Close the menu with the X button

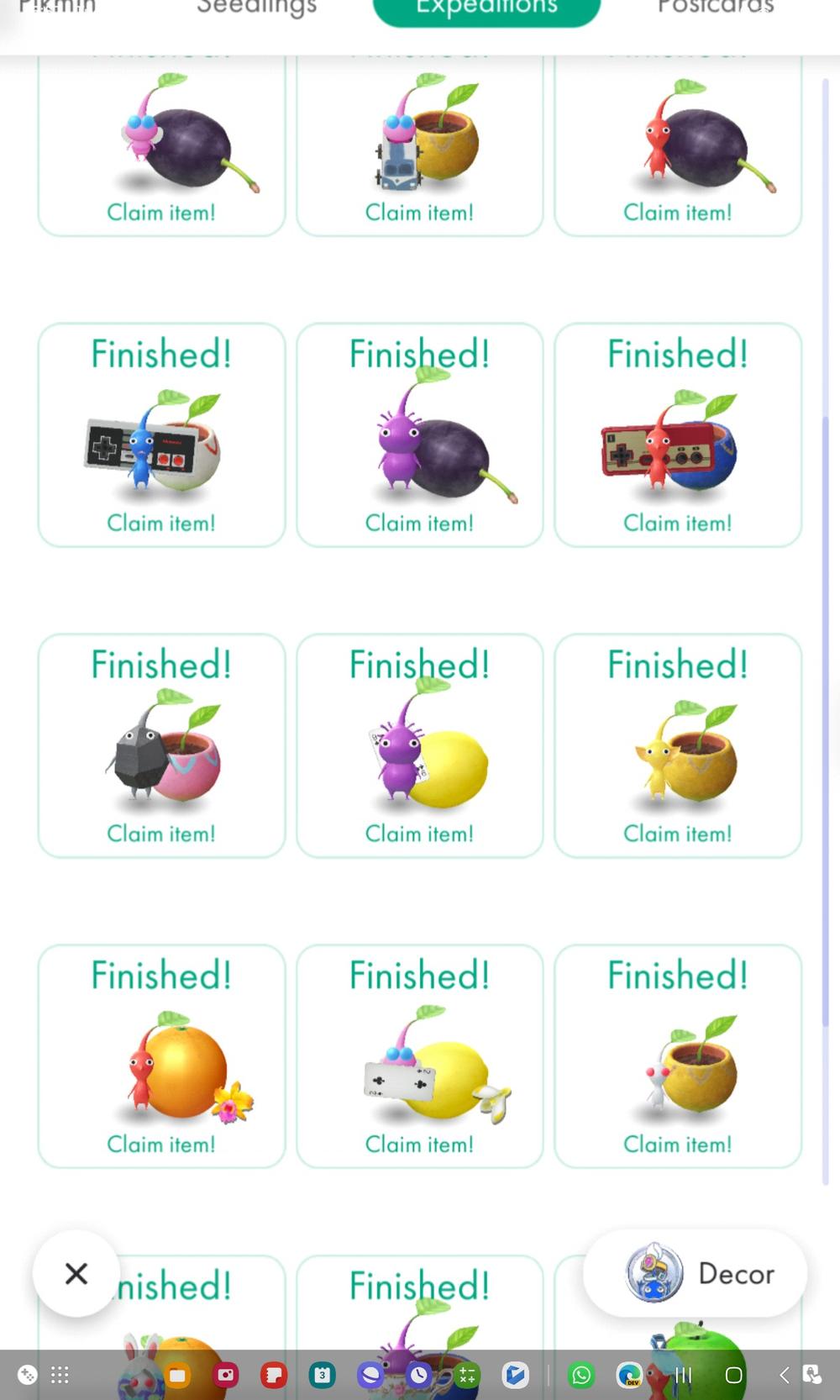click(76, 1273)
